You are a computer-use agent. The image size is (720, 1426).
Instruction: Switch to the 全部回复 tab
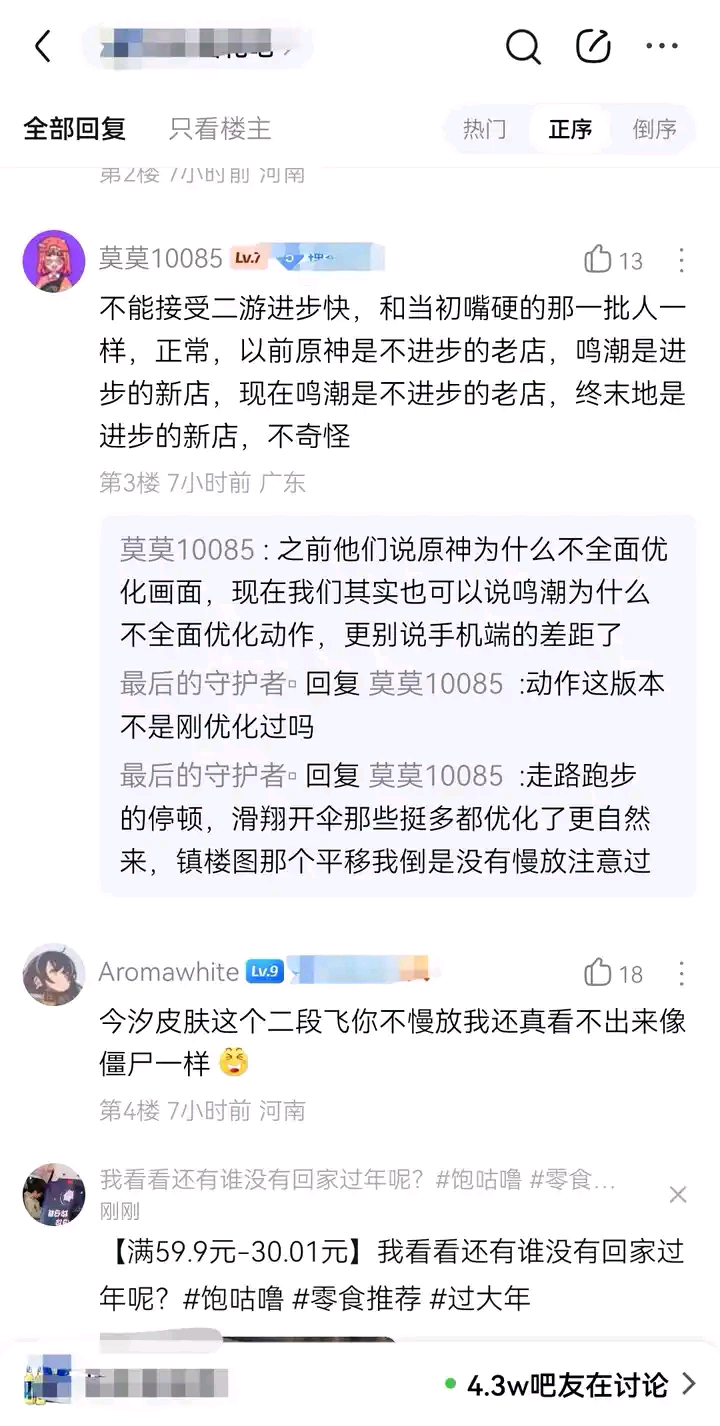tap(75, 129)
